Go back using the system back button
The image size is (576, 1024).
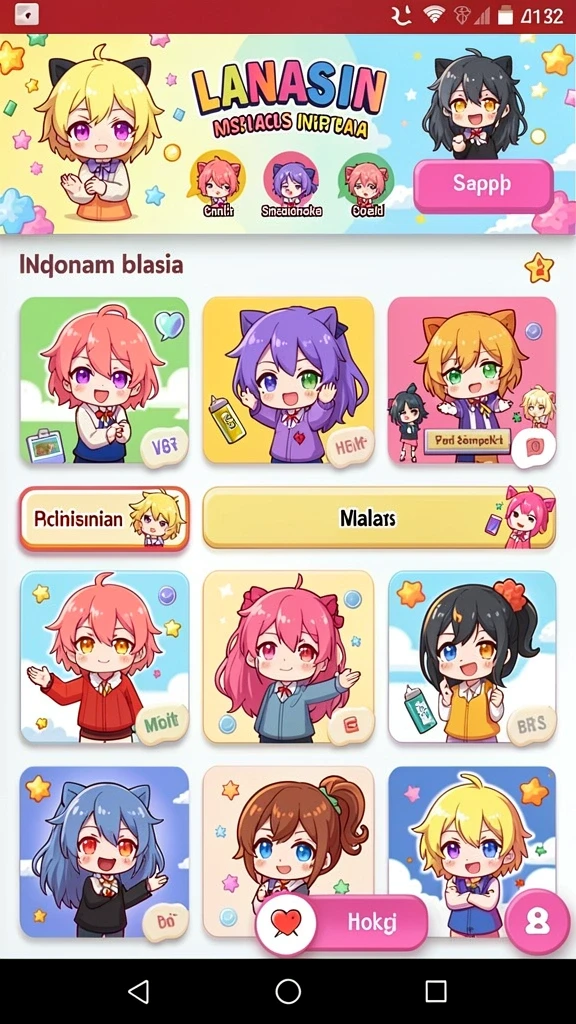[x=138, y=991]
